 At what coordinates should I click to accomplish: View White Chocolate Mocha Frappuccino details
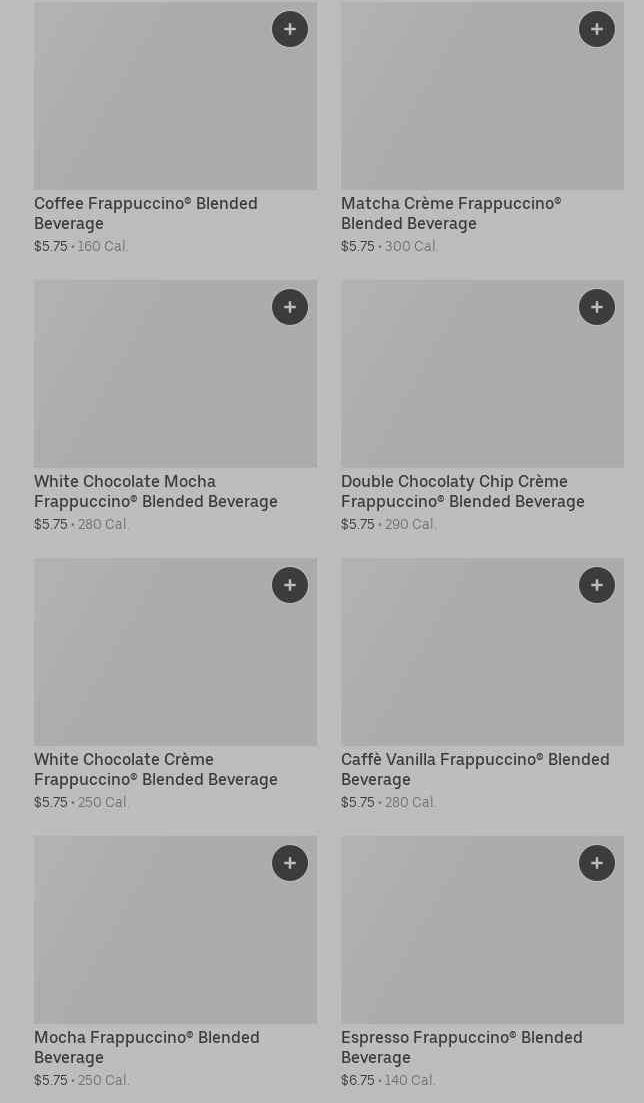[175, 407]
